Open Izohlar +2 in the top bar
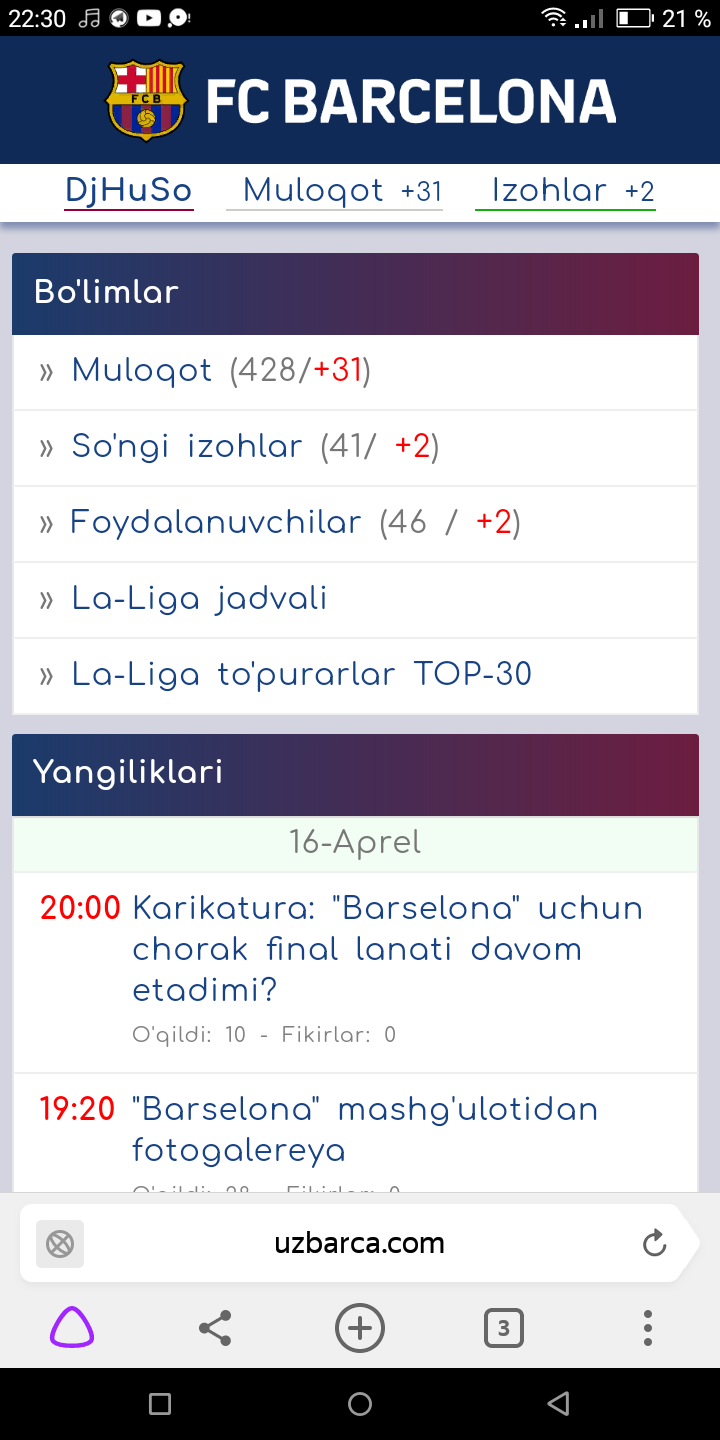 tap(572, 190)
